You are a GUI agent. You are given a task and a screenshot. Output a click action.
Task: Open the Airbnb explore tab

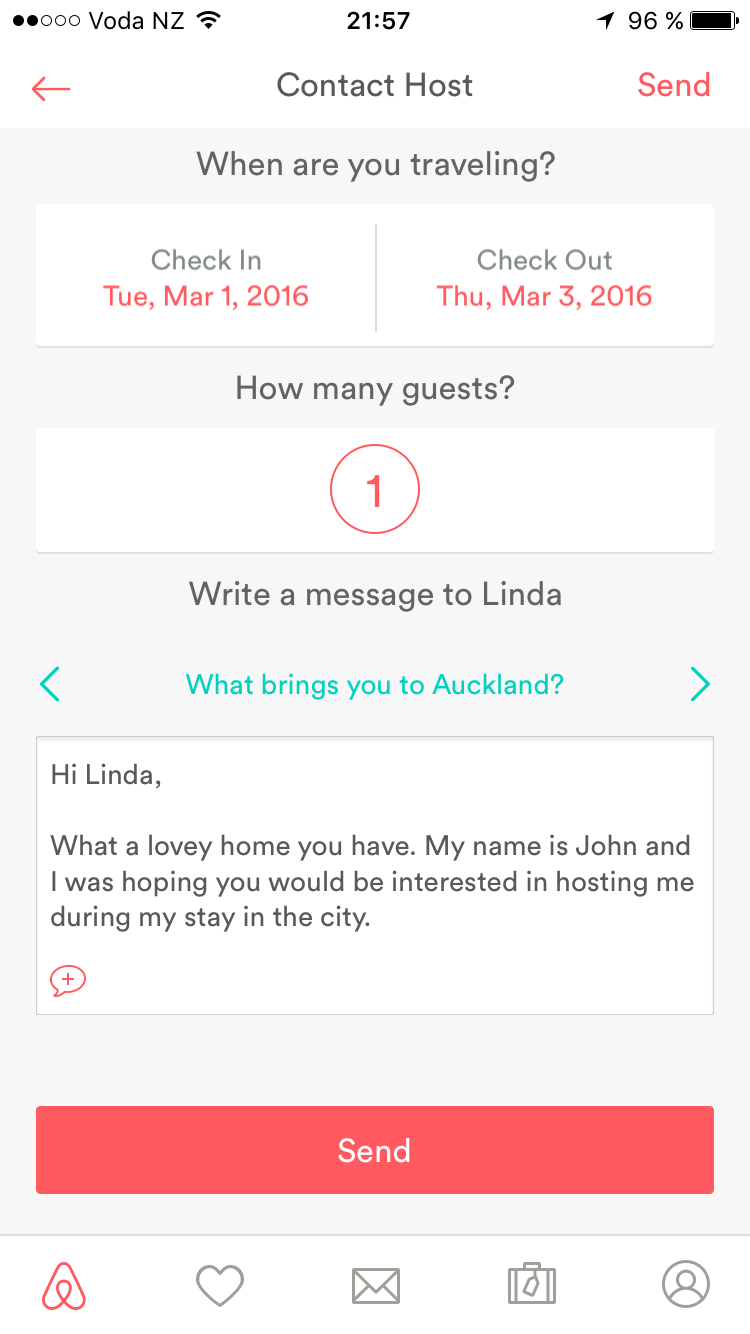tap(64, 1285)
